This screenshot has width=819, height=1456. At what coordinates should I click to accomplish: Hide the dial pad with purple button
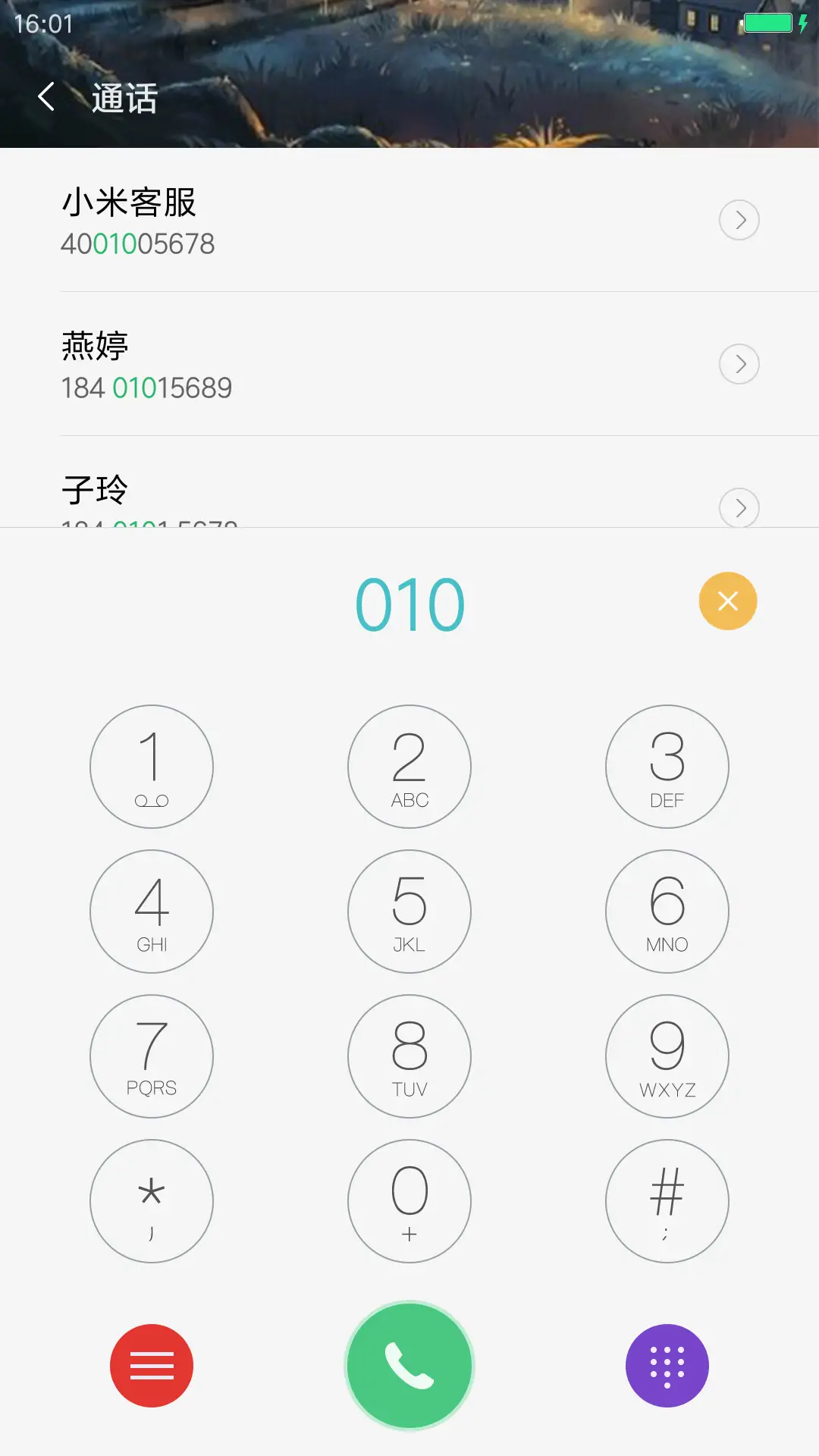[667, 1366]
